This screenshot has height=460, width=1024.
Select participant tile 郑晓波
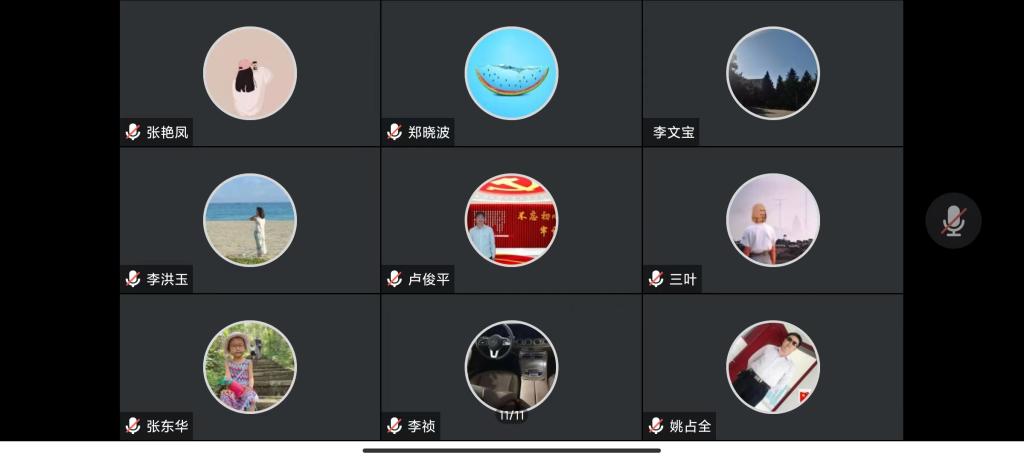[x=511, y=74]
